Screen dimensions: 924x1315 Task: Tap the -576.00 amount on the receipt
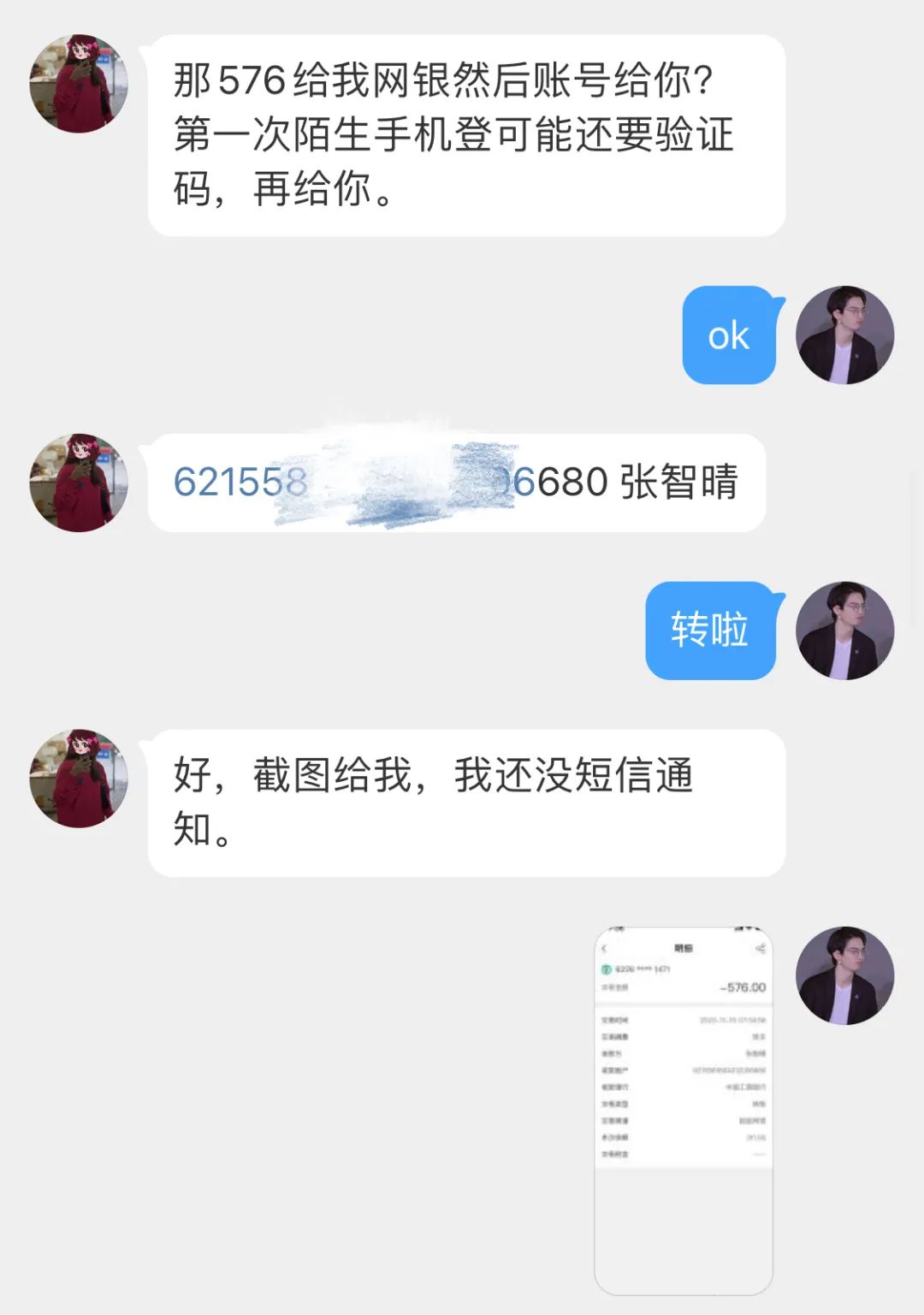(x=743, y=986)
